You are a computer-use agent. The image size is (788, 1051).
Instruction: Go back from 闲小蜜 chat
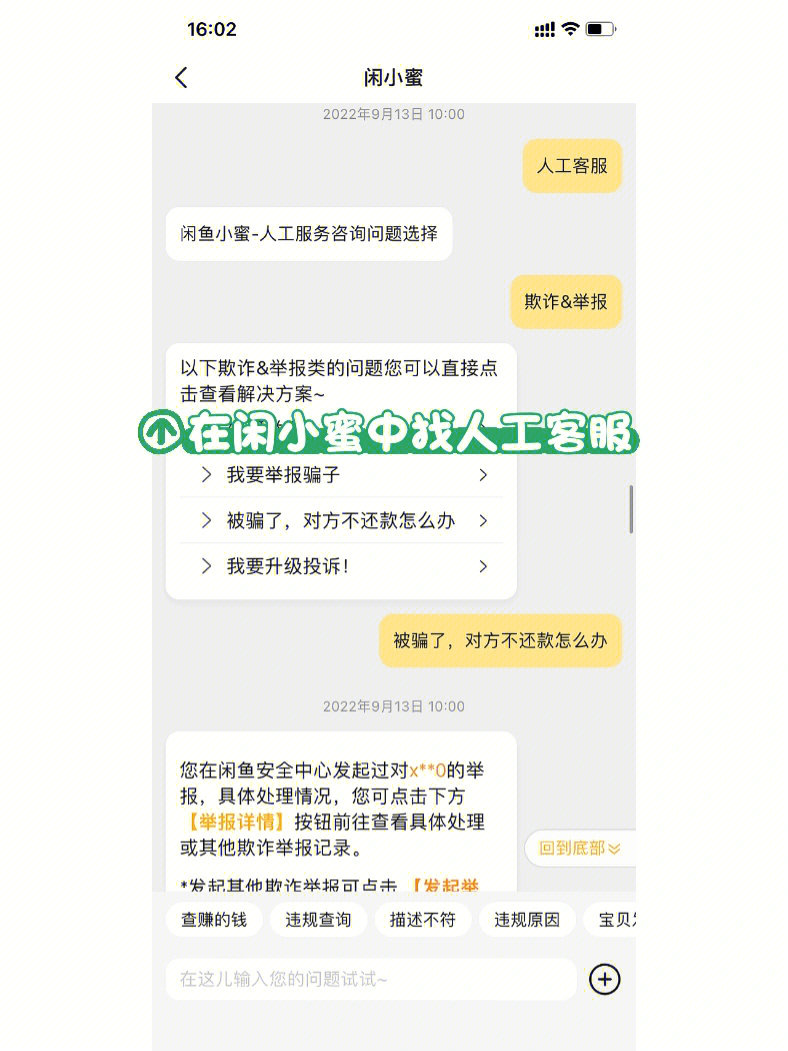tap(181, 77)
